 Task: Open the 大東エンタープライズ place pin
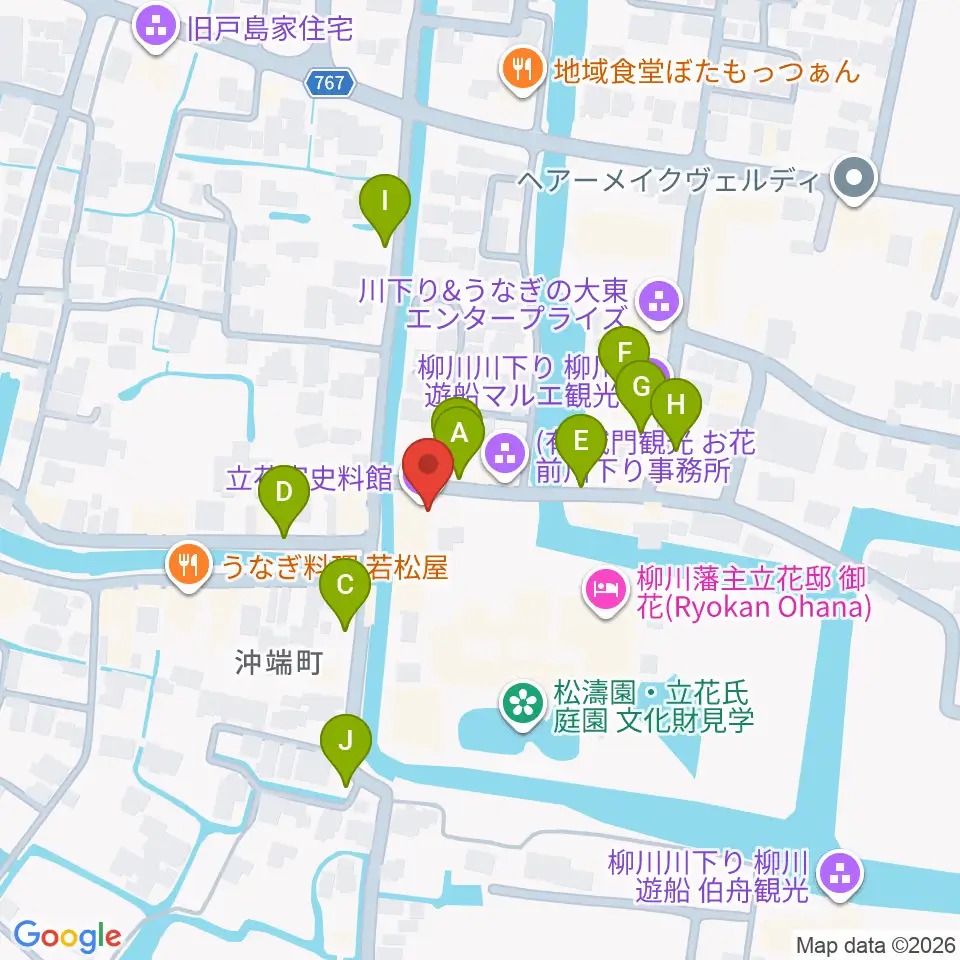tap(659, 302)
